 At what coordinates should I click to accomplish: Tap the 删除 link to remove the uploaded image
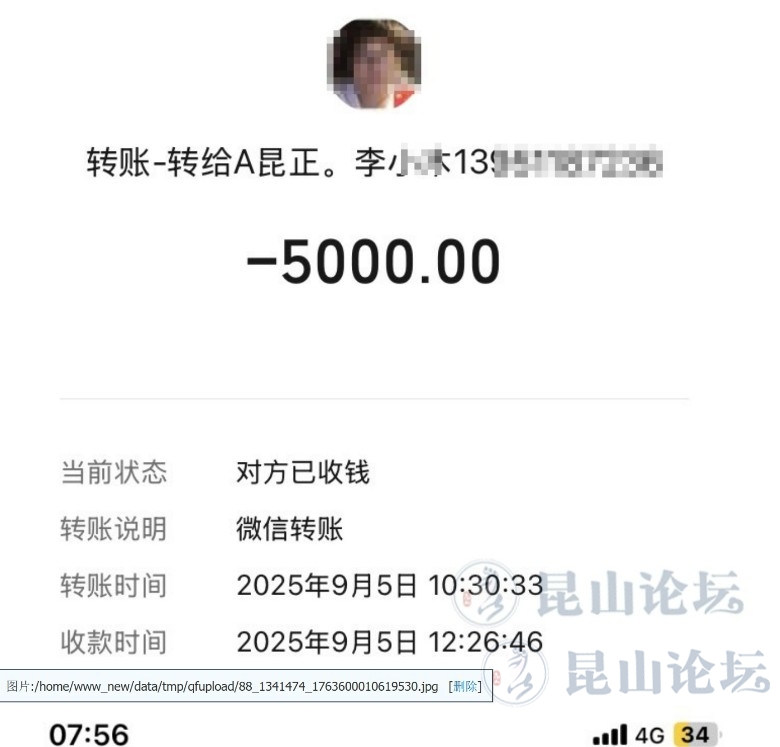(x=465, y=686)
